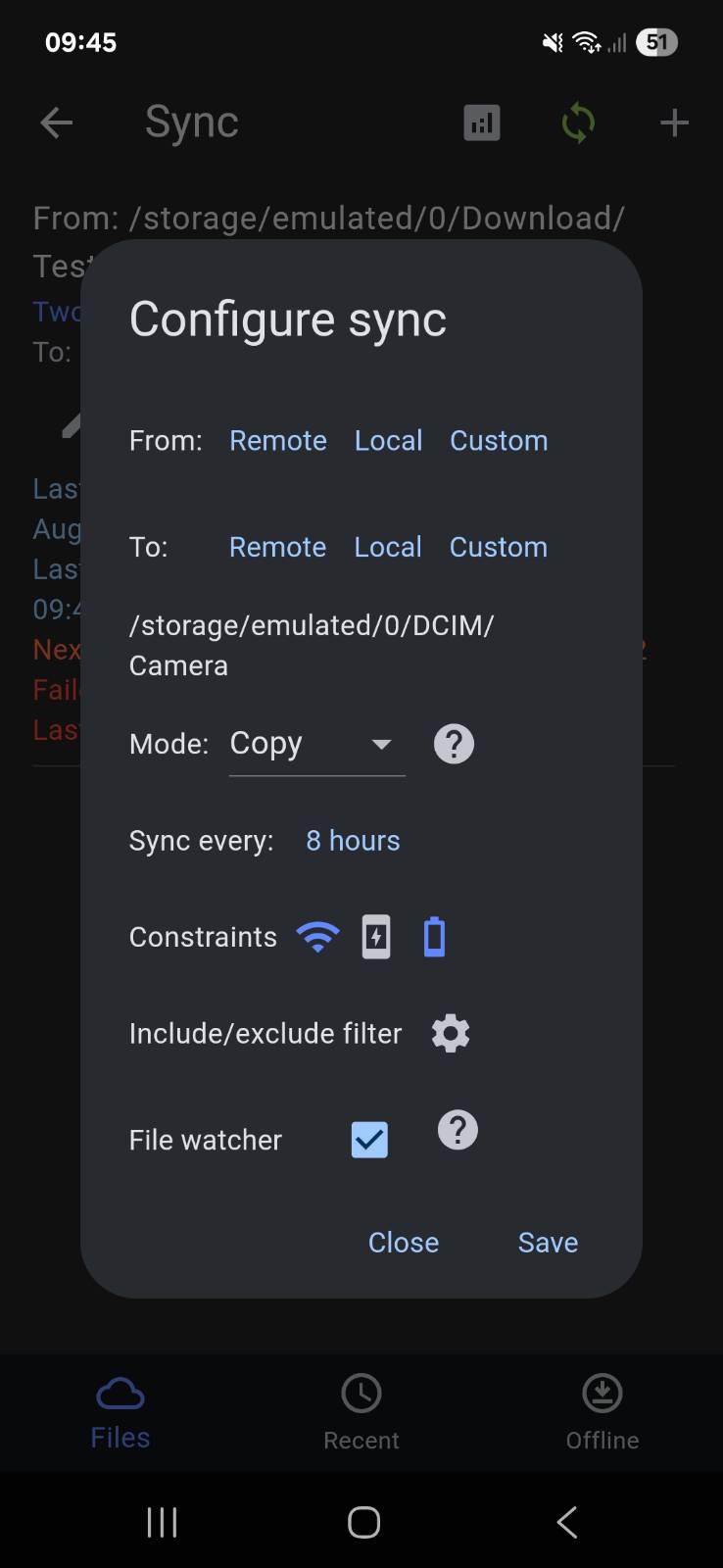The width and height of the screenshot is (723, 1568).
Task: Toggle the Wi-Fi constraint icon
Action: pyautogui.click(x=317, y=937)
